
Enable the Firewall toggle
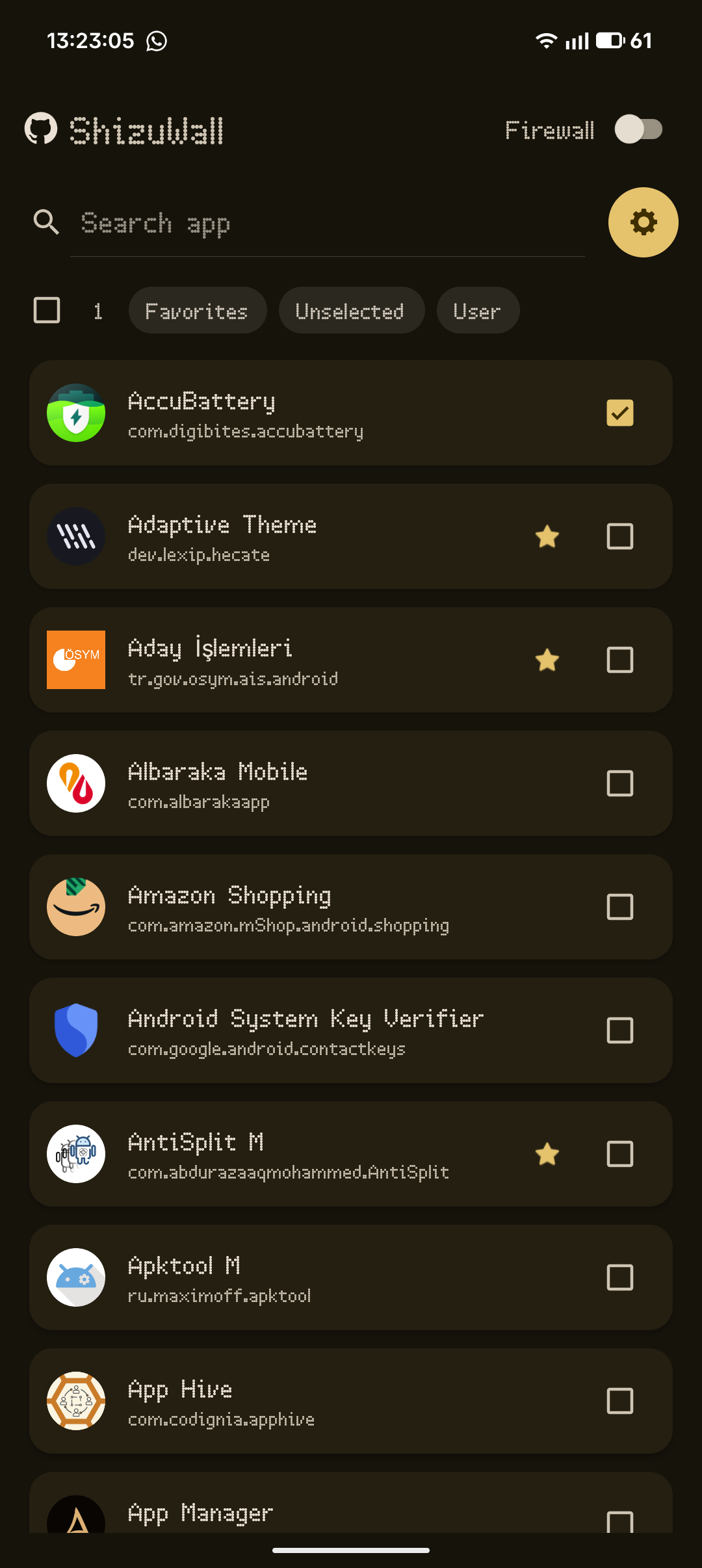point(638,129)
